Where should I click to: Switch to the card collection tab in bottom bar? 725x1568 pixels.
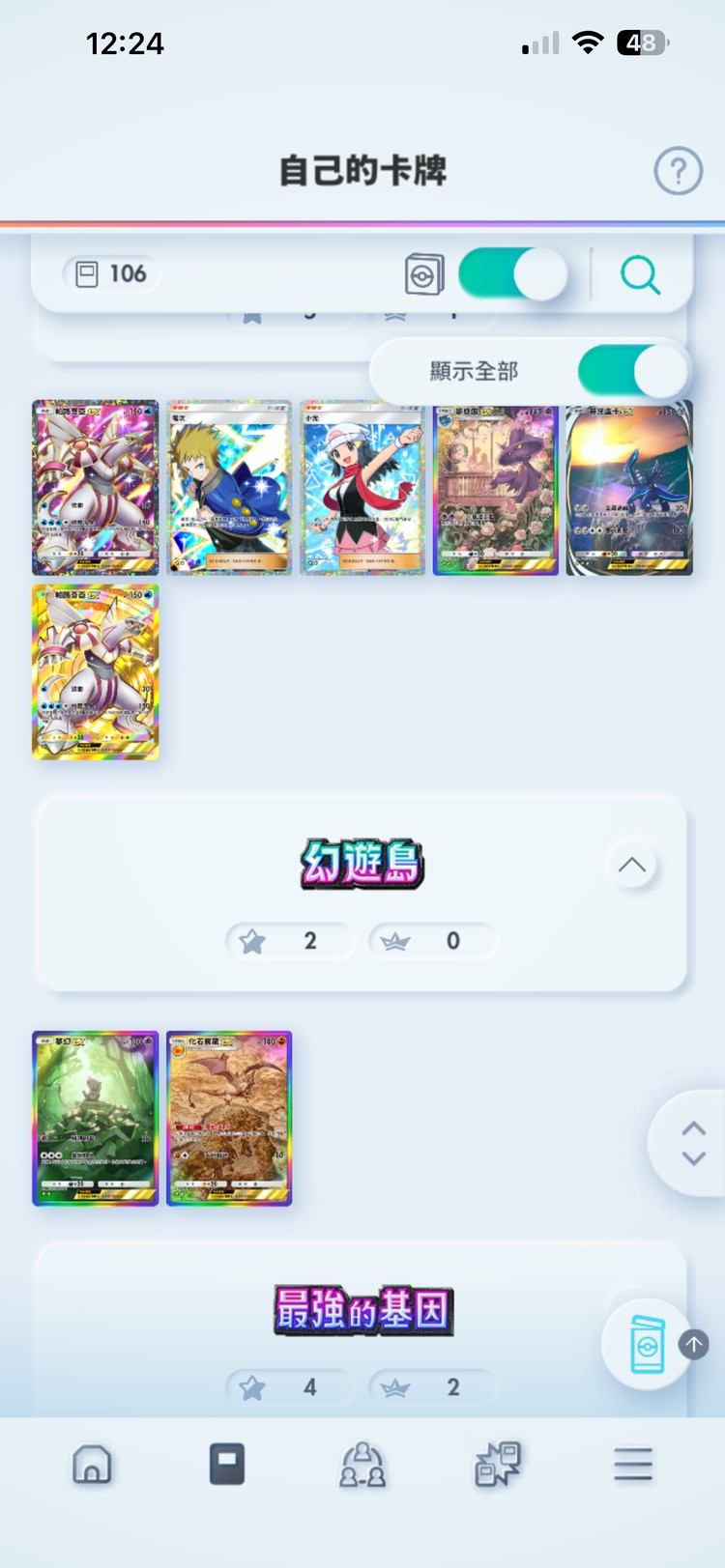227,1464
